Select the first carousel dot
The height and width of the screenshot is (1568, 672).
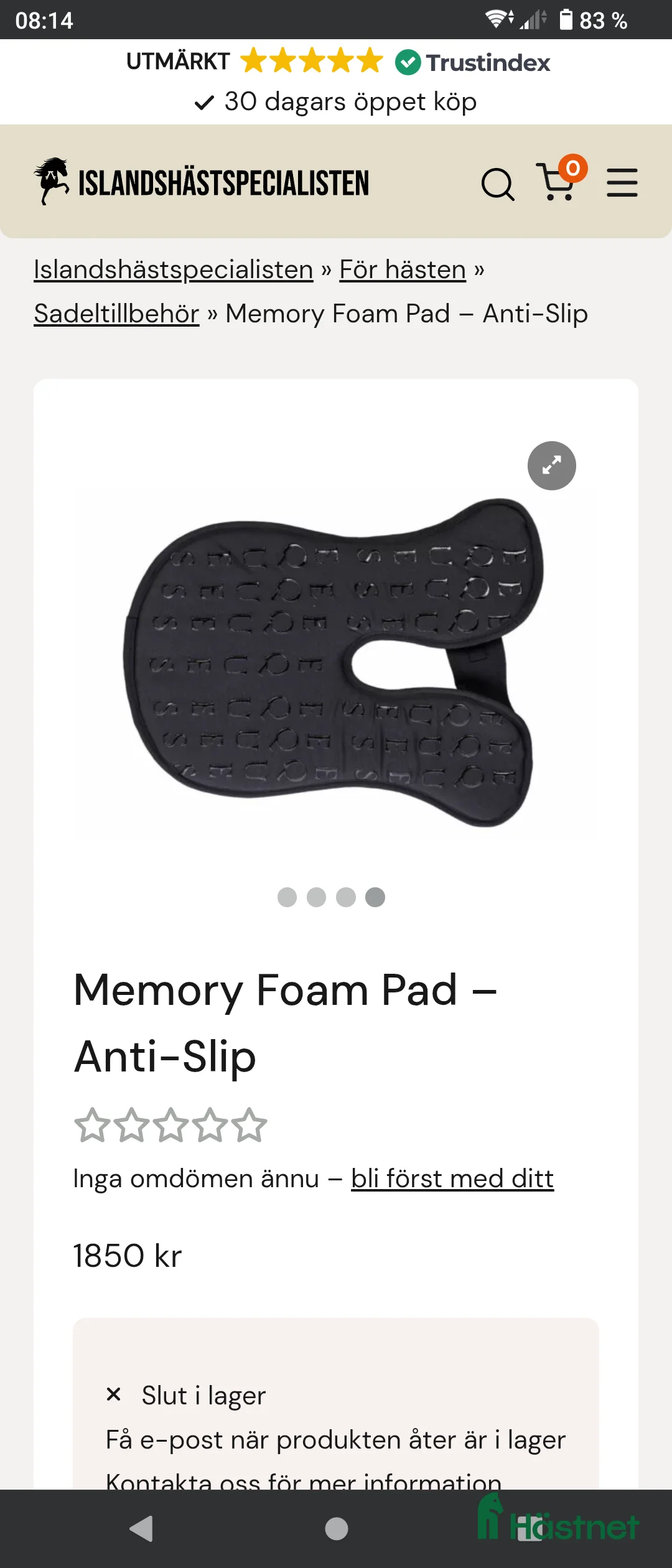pos(287,897)
